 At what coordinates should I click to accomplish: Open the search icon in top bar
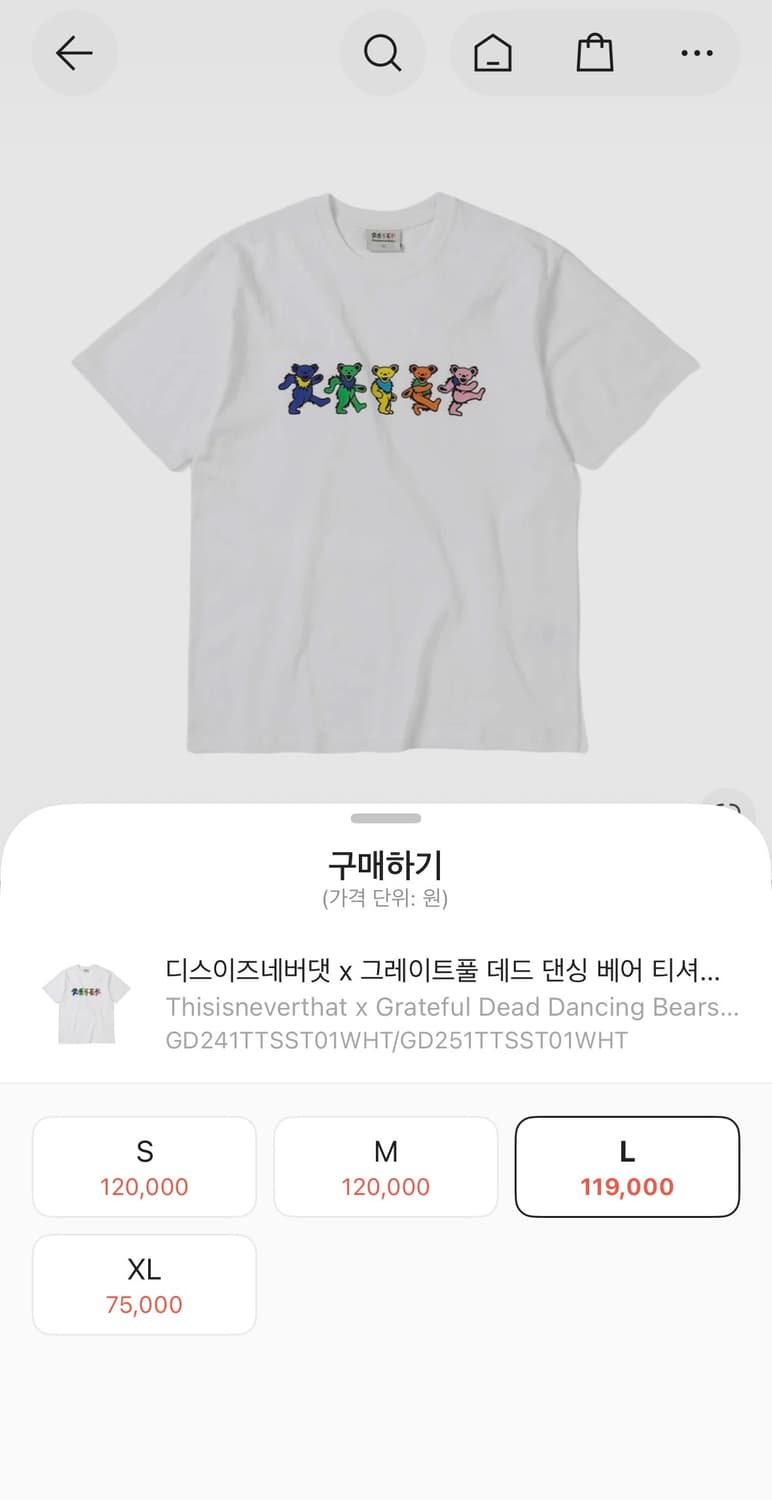[383, 53]
